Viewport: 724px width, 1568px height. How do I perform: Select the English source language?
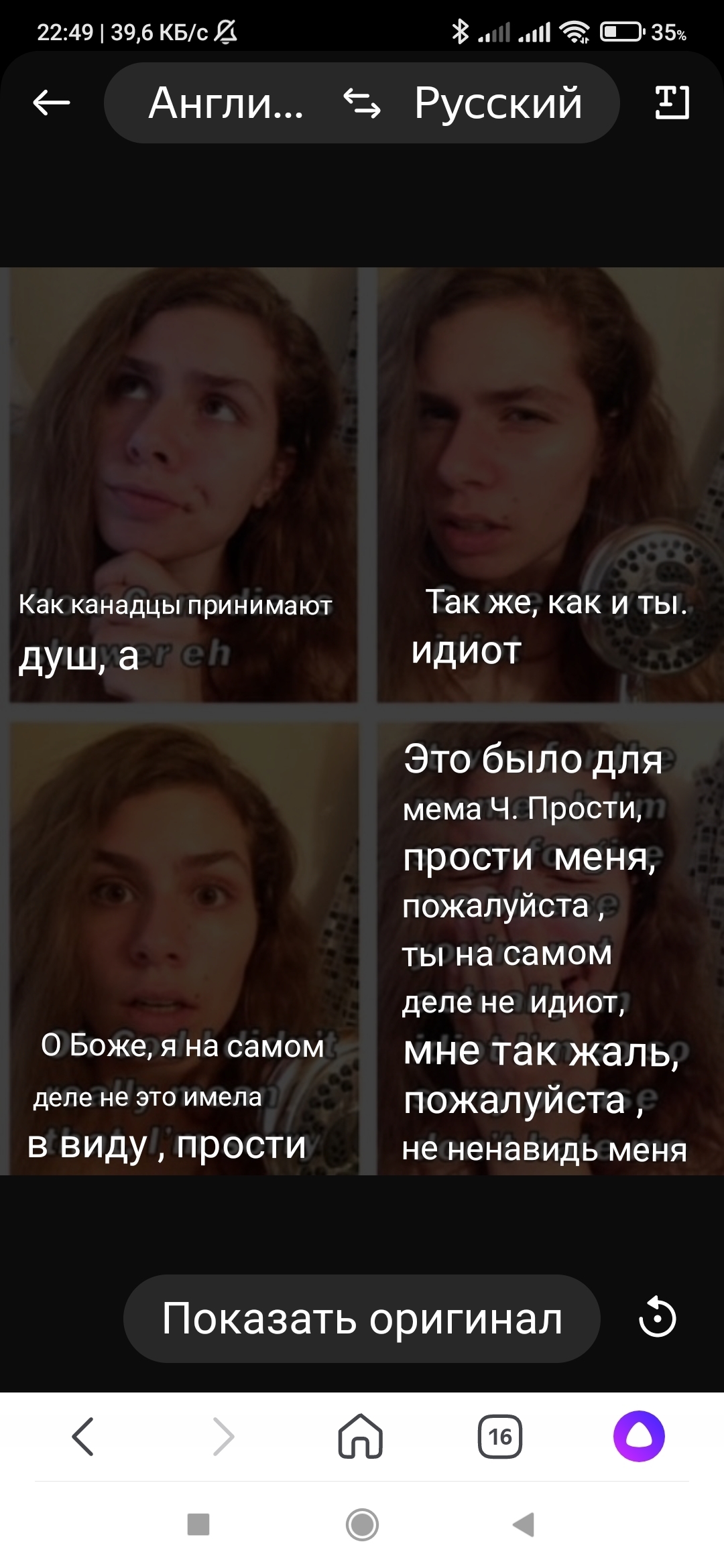pyautogui.click(x=225, y=103)
